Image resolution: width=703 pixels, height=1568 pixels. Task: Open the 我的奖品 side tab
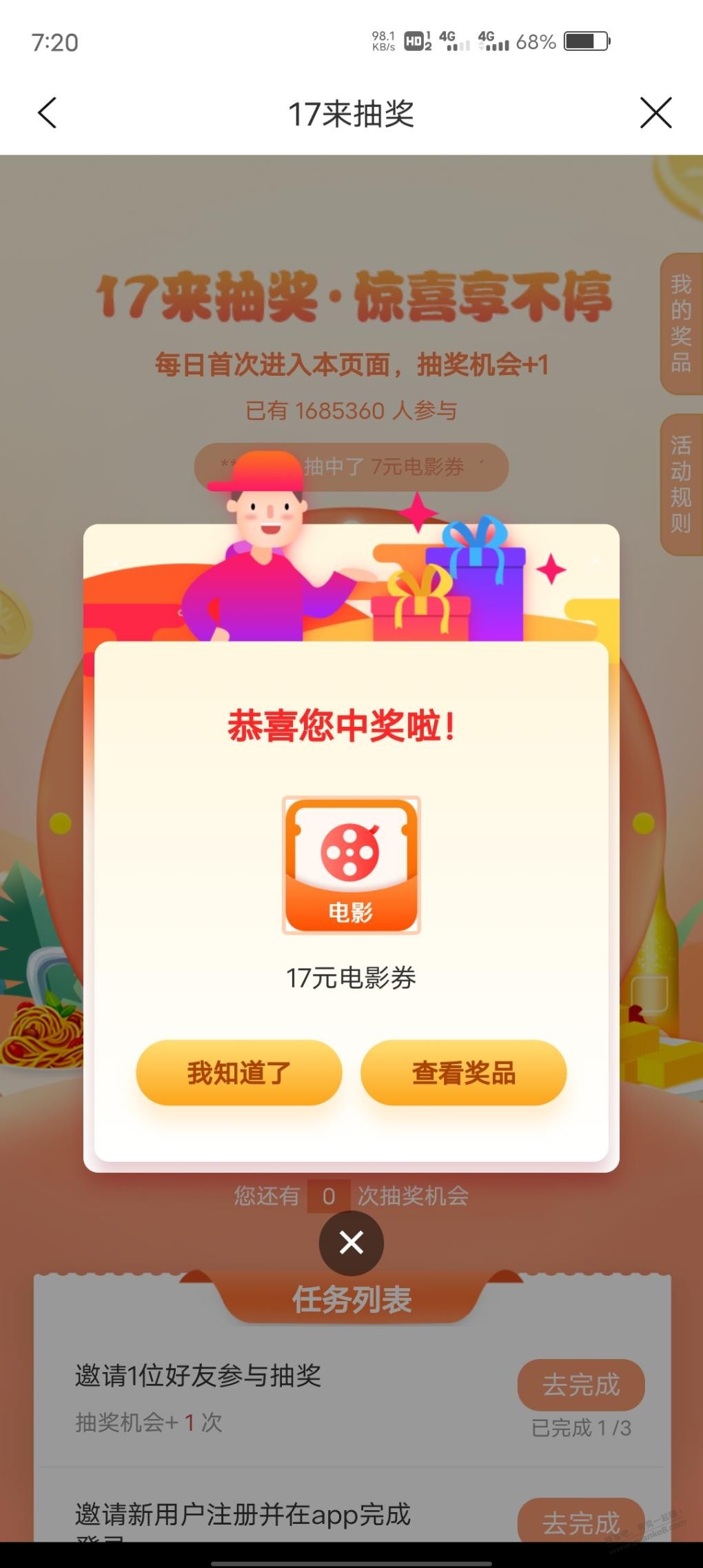click(x=681, y=323)
